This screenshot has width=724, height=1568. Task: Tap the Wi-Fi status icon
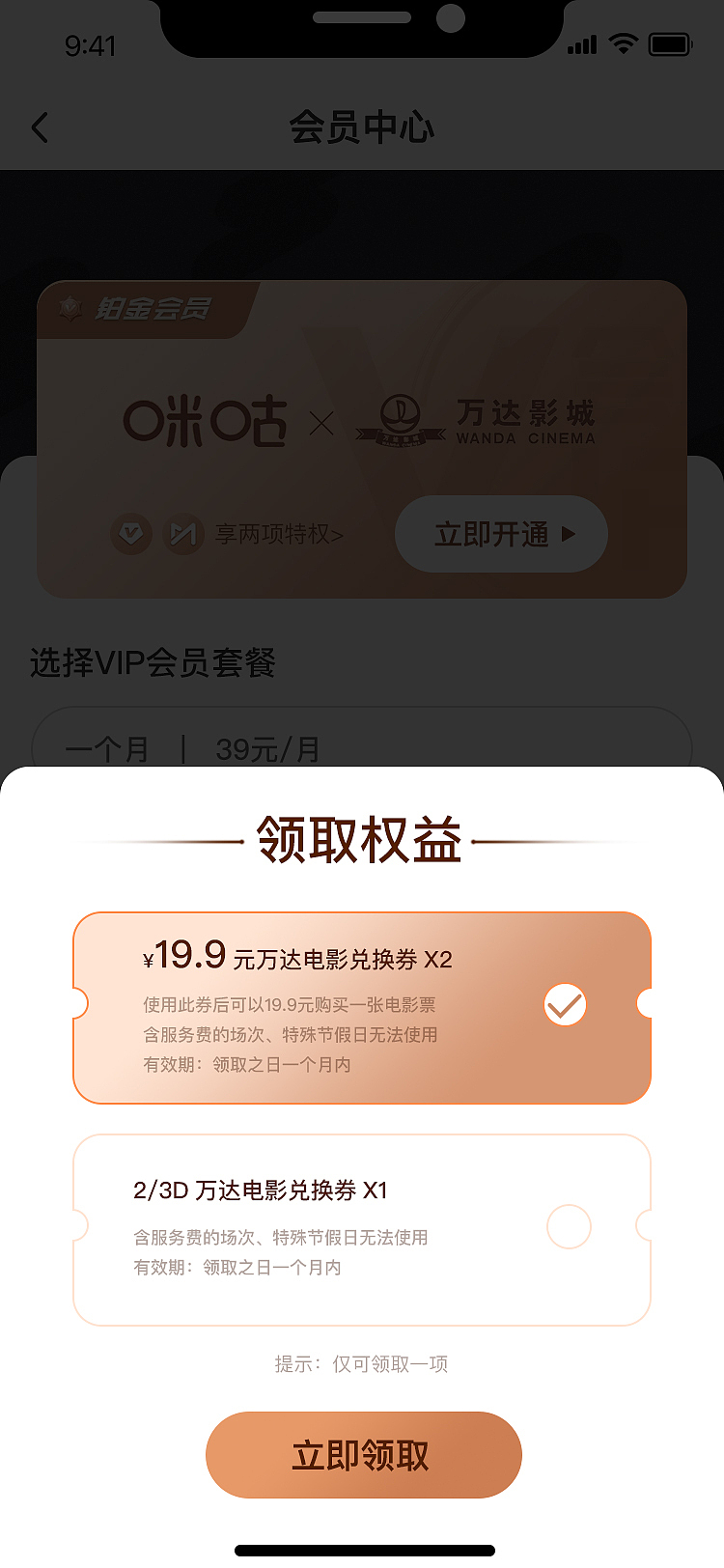click(x=624, y=42)
